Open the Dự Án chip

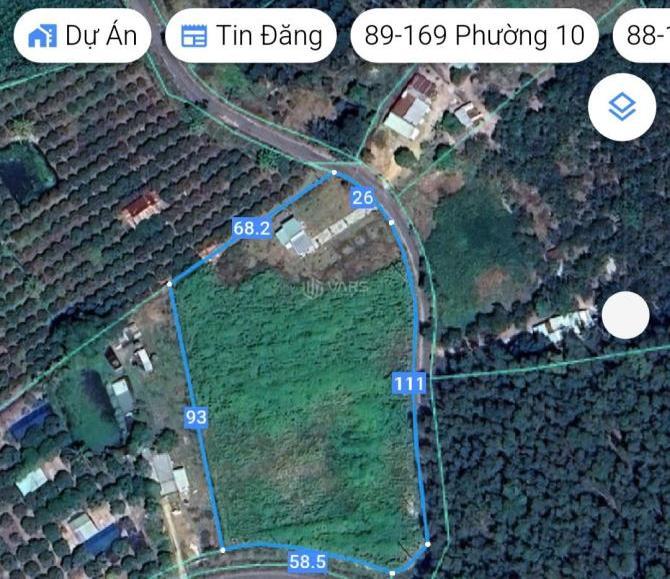pyautogui.click(x=83, y=37)
